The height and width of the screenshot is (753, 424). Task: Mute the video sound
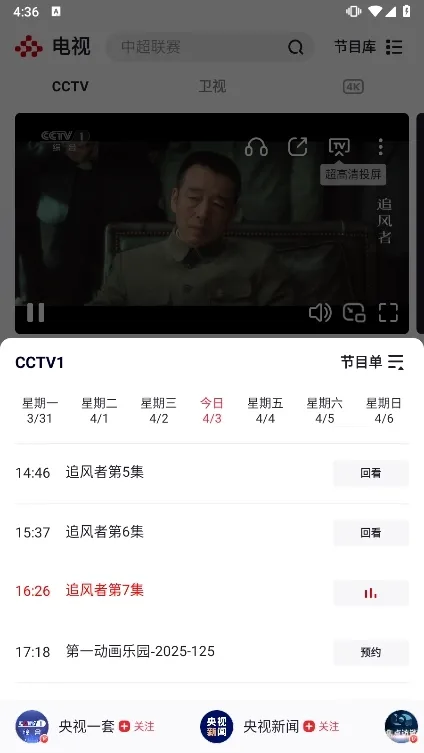320,313
